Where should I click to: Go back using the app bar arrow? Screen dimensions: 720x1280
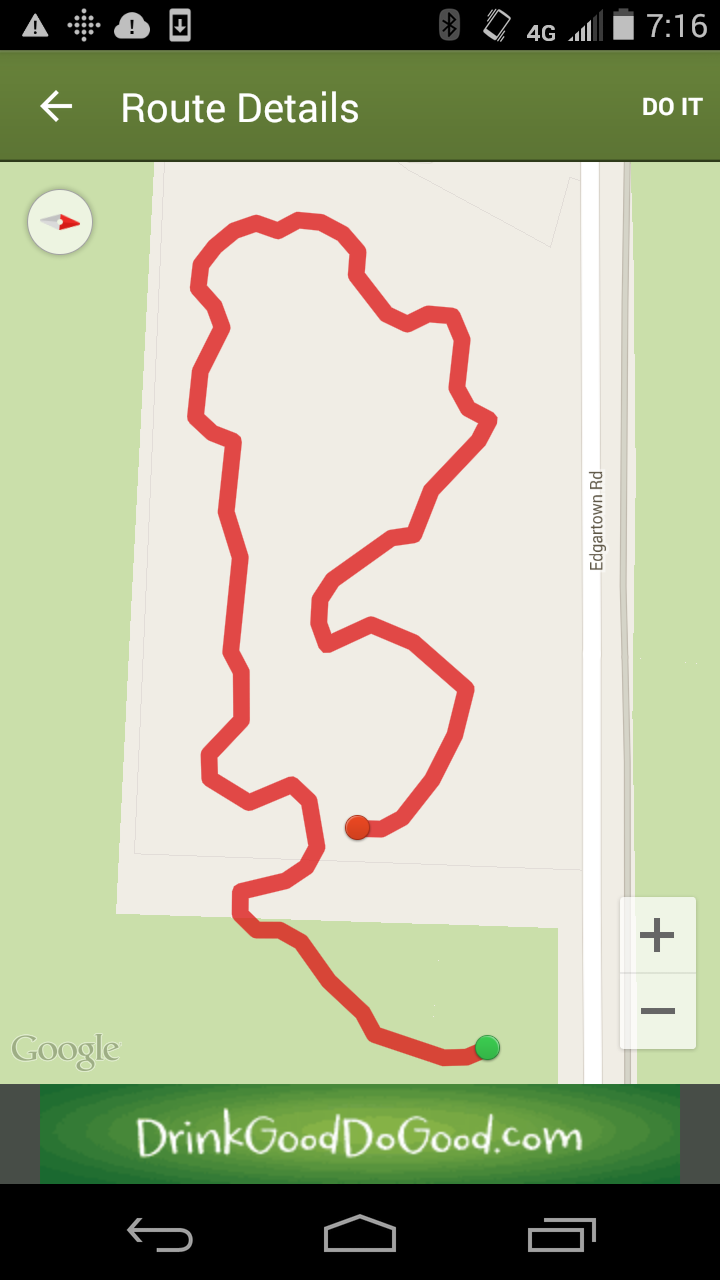(x=56, y=107)
